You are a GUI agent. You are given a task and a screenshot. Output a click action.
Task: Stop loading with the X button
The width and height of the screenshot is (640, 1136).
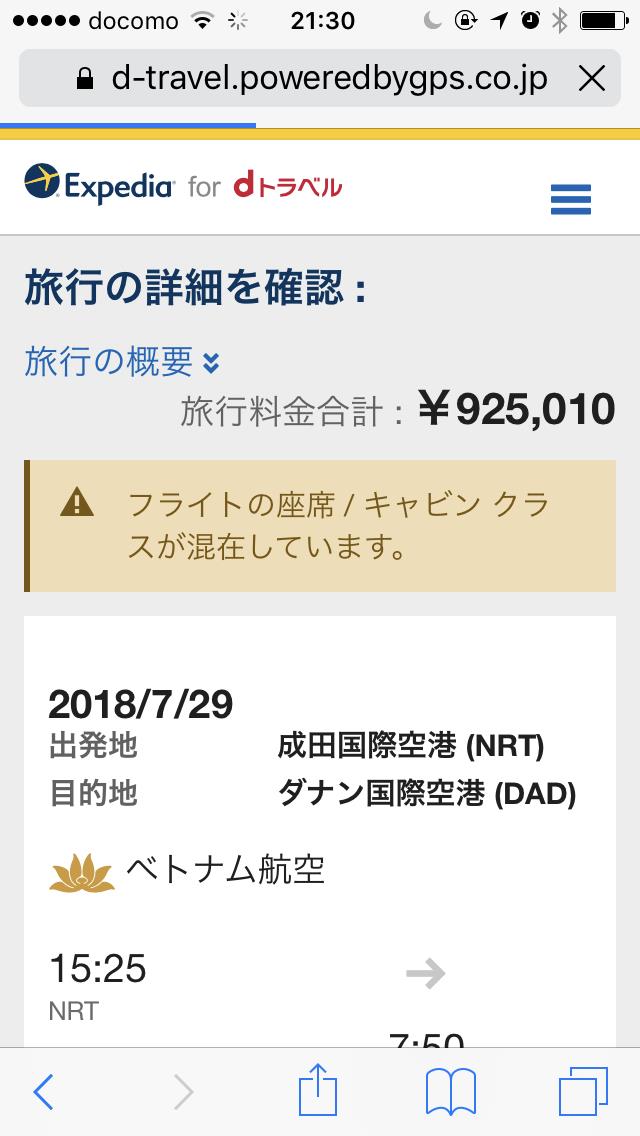[x=591, y=78]
